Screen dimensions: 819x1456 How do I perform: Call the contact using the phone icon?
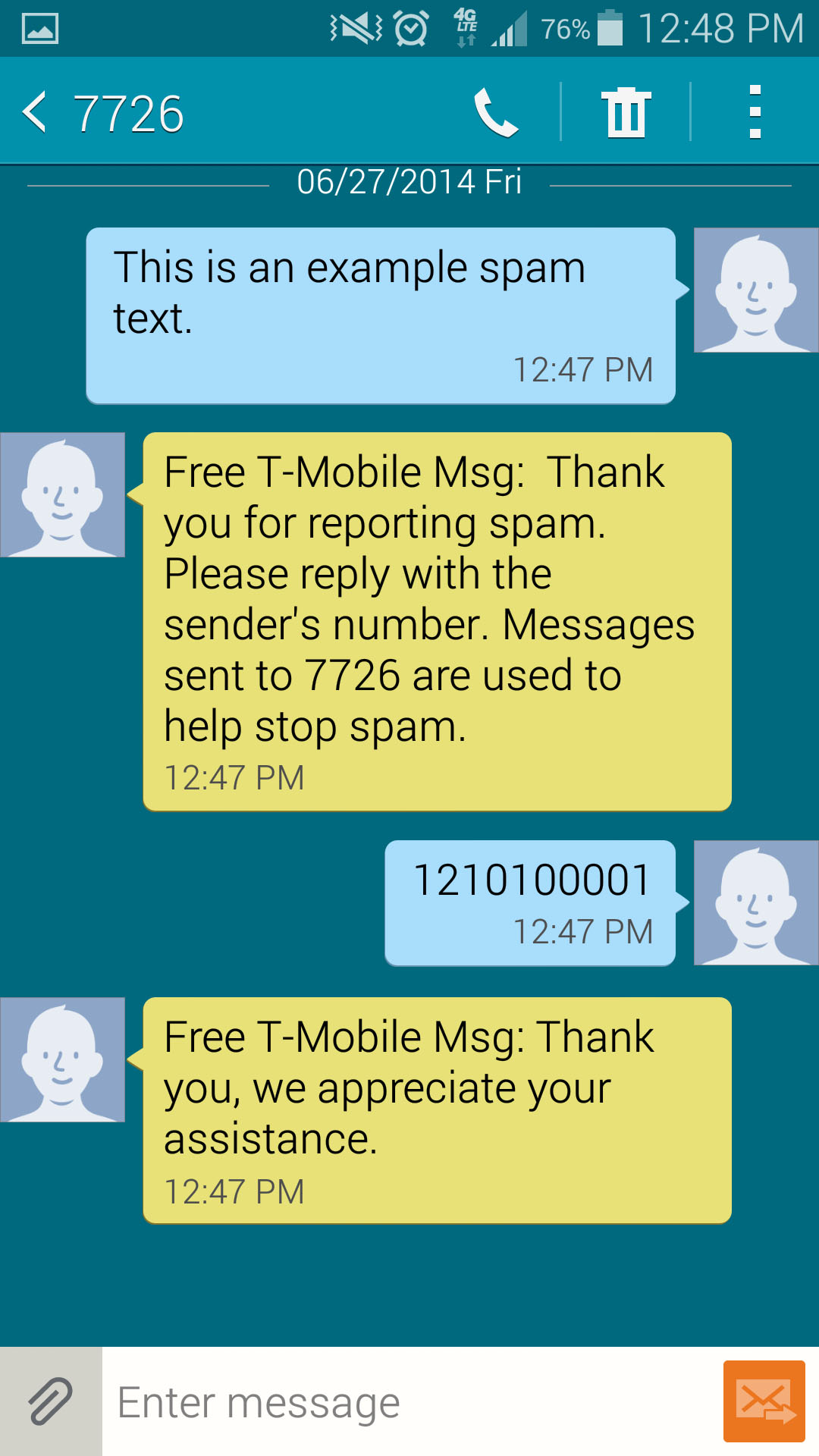tap(497, 114)
